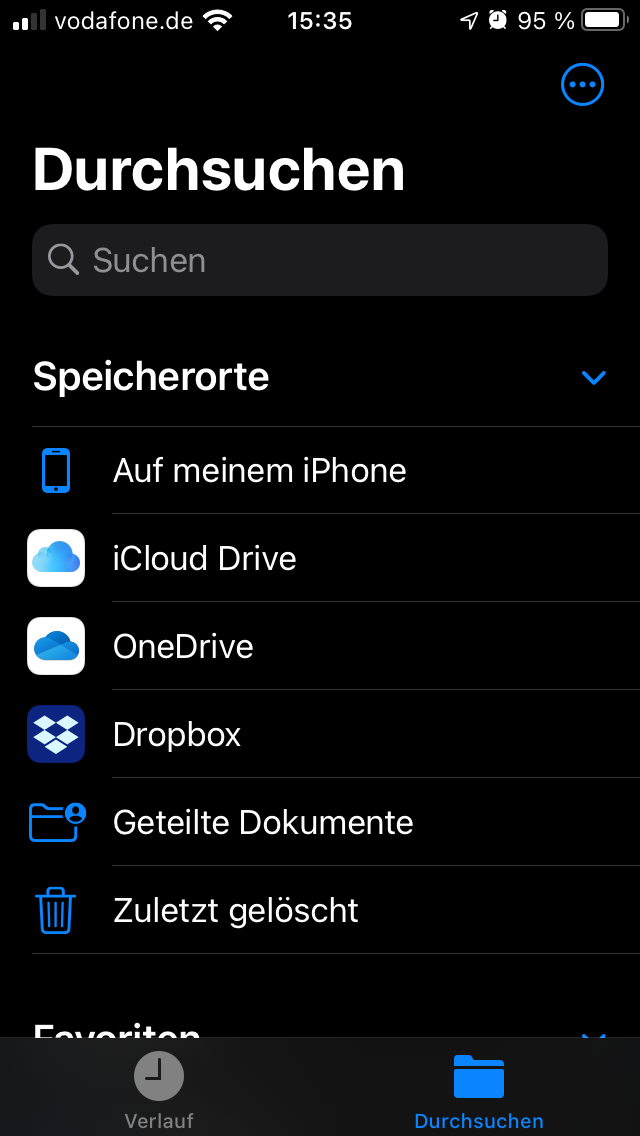Open Geteilte Dokumente
This screenshot has height=1136, width=640.
[x=263, y=822]
